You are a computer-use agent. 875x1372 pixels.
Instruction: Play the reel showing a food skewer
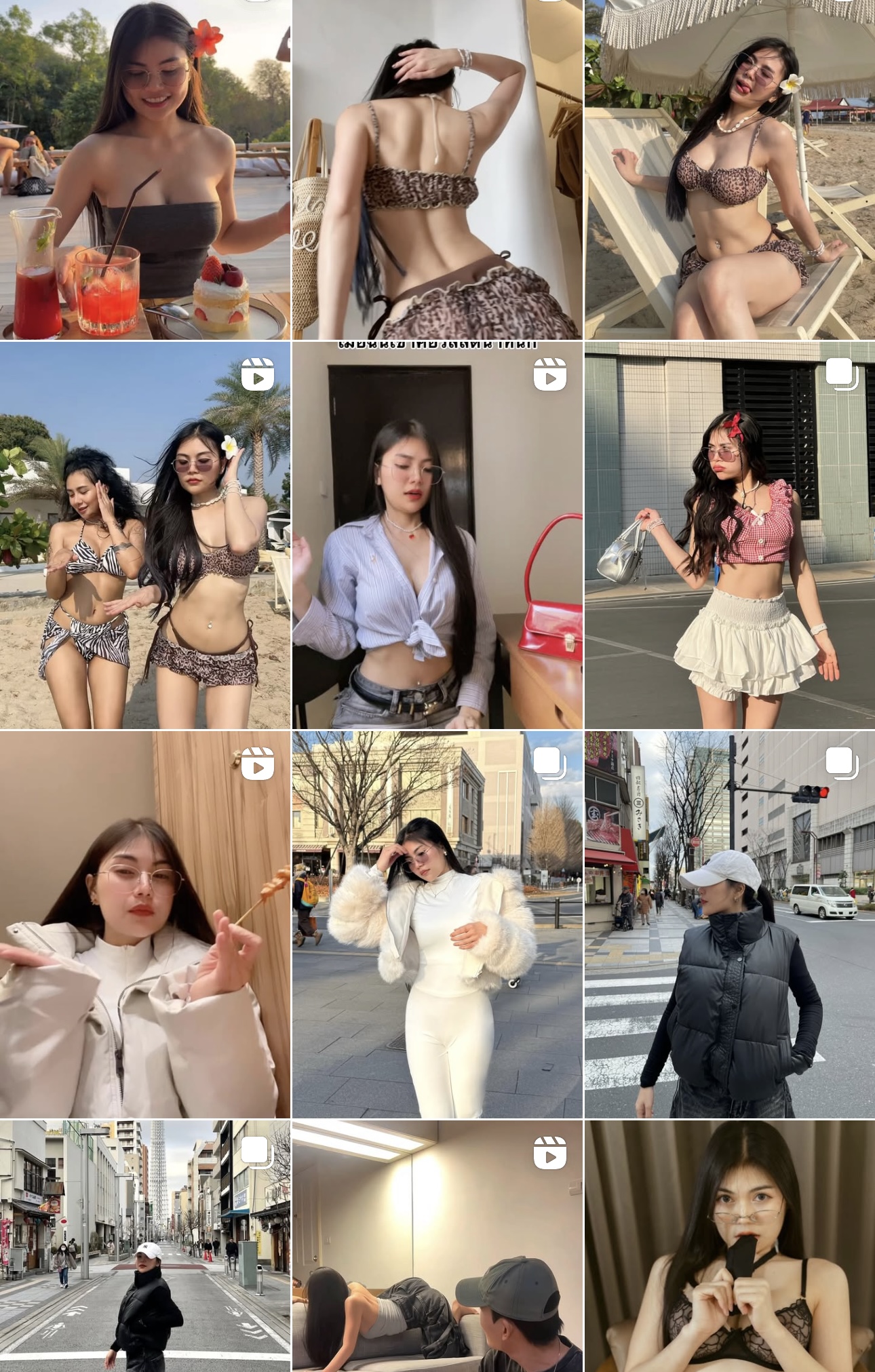tap(145, 924)
